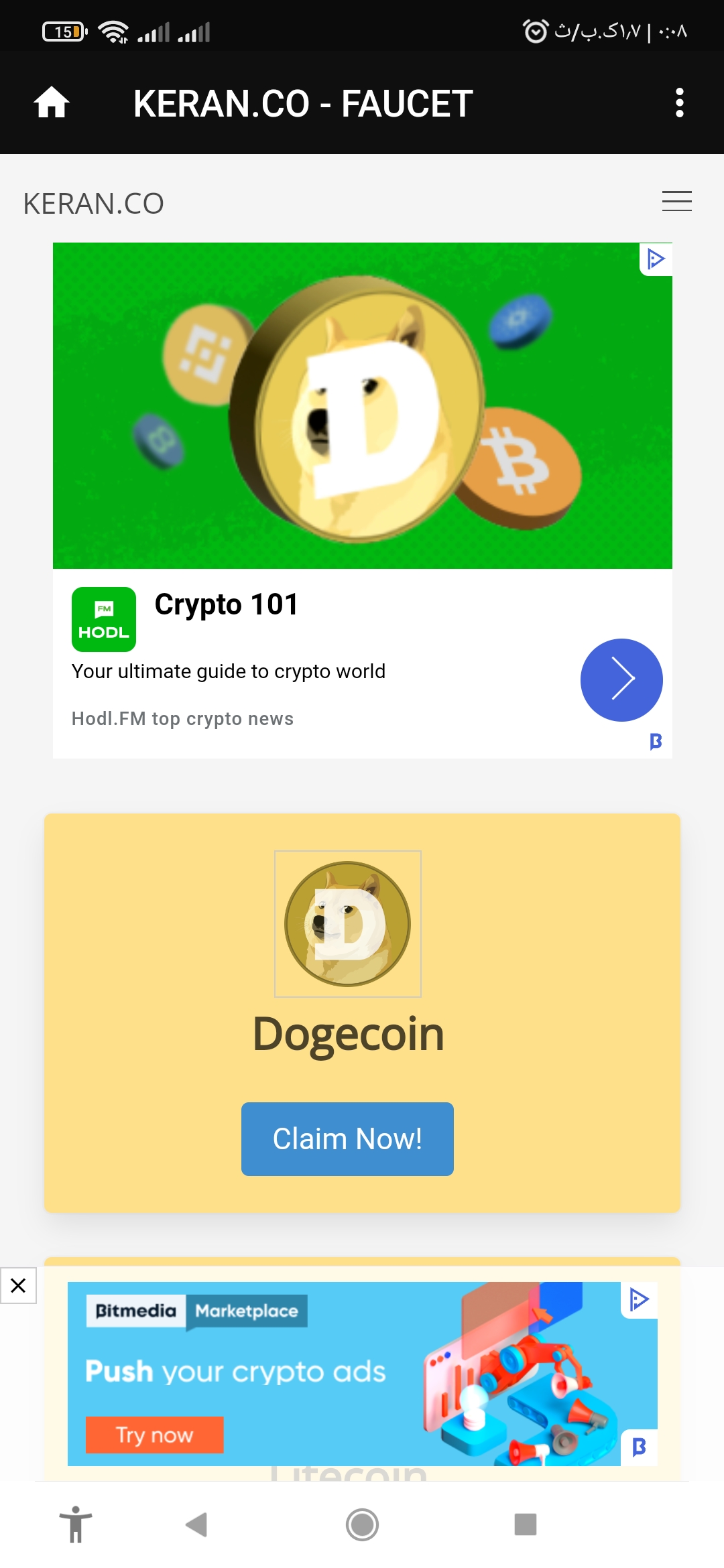
Task: Tap the blue arrow on Crypto 101 ad
Action: pos(621,679)
